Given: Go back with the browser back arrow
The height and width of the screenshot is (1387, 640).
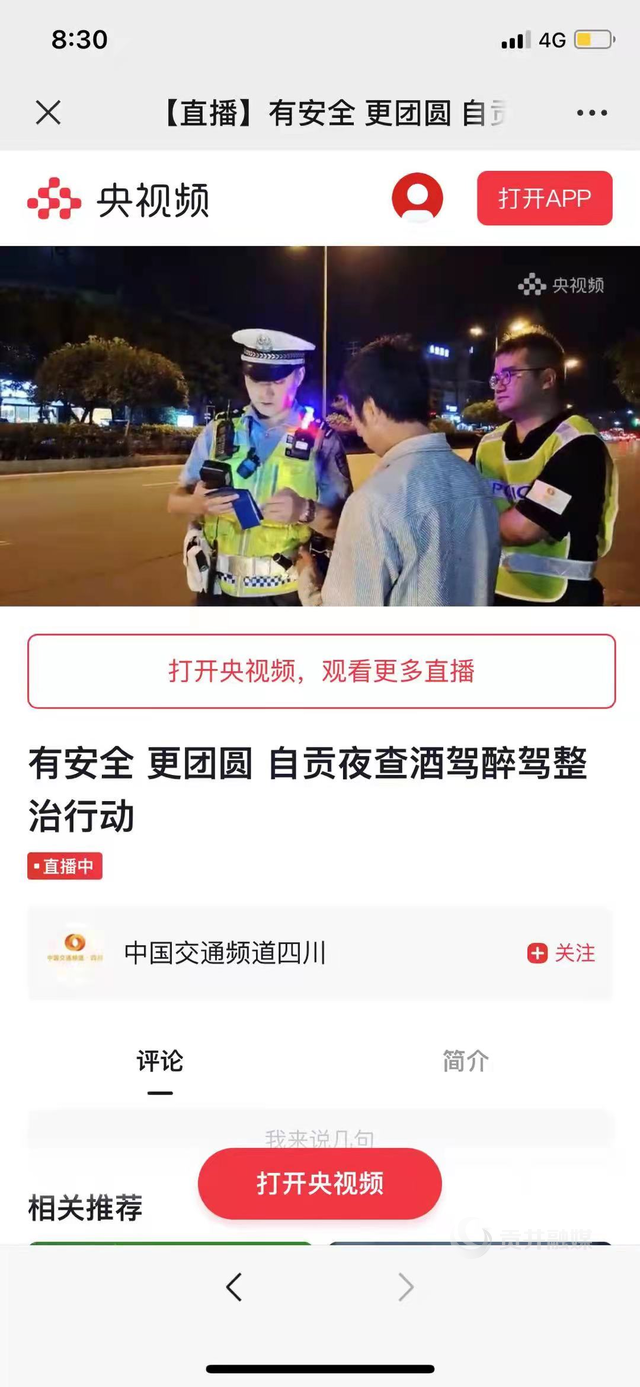Looking at the screenshot, I should [x=234, y=1286].
